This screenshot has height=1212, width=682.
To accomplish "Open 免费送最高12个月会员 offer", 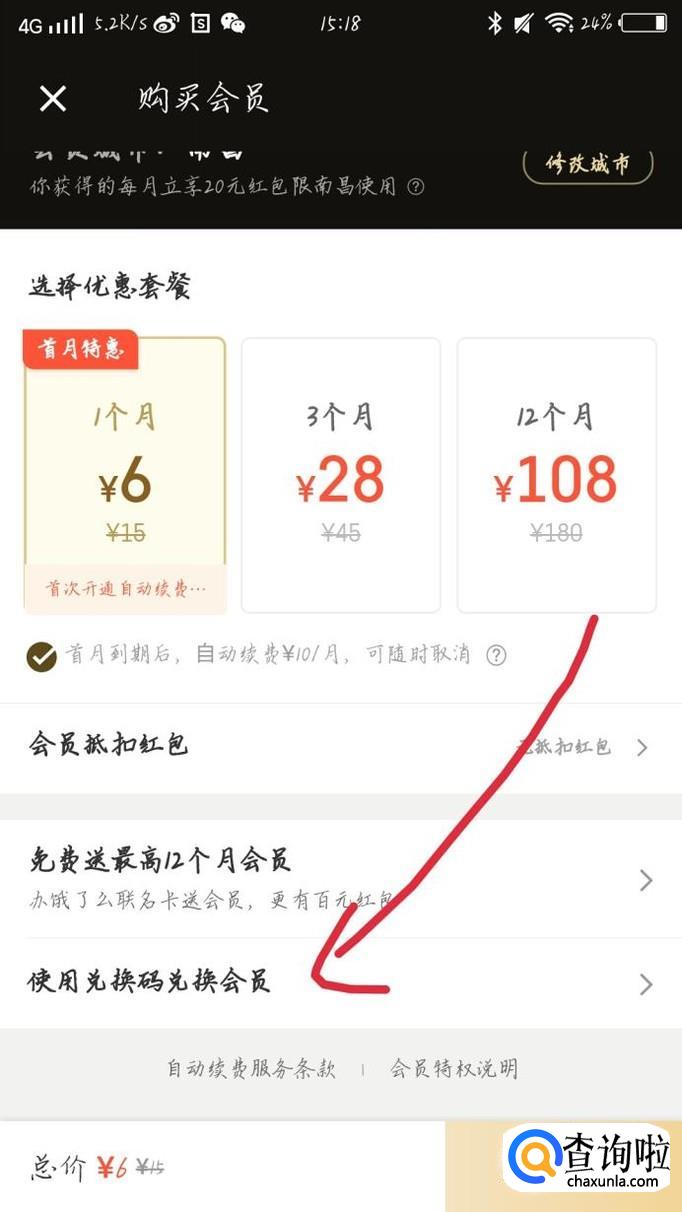I will tap(341, 879).
